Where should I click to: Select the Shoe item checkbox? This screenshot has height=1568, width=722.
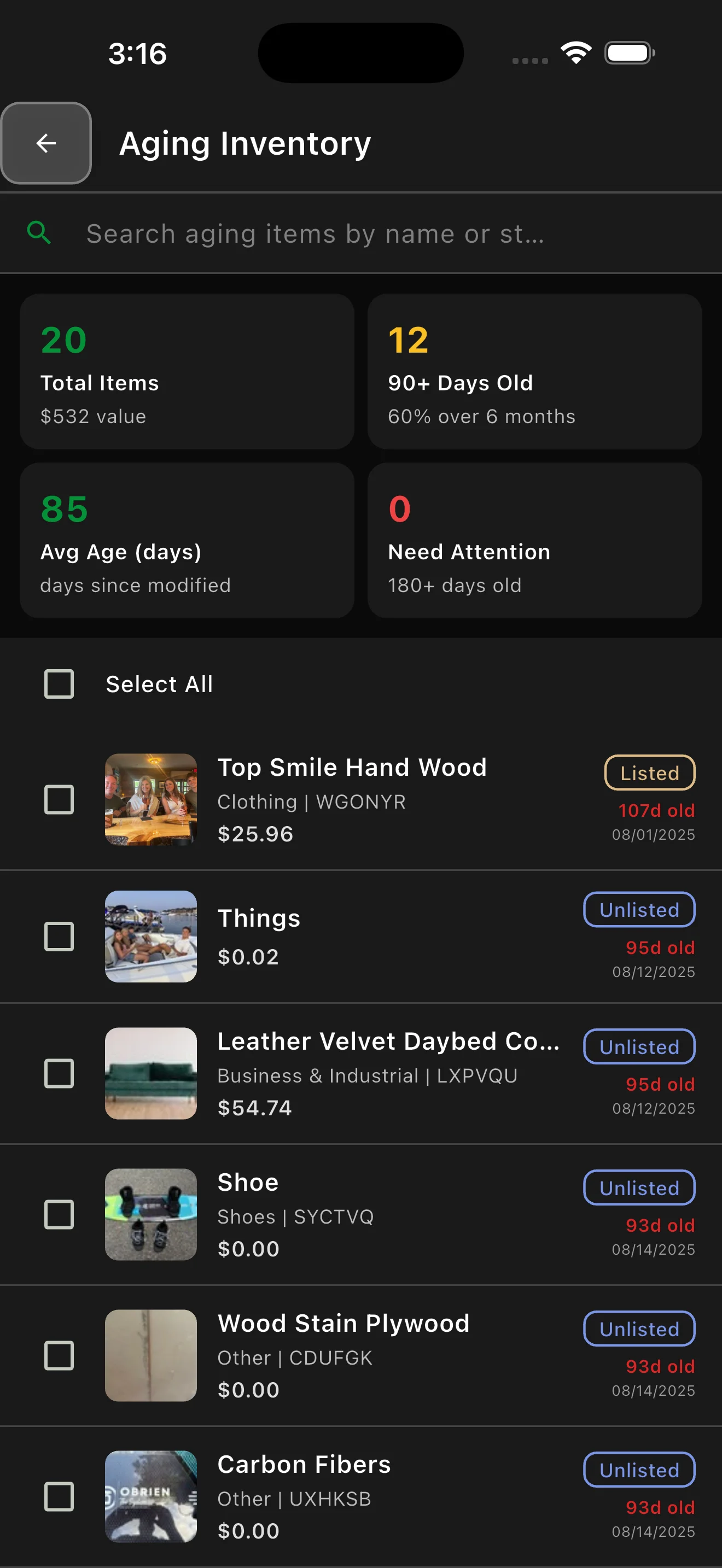(x=59, y=1214)
